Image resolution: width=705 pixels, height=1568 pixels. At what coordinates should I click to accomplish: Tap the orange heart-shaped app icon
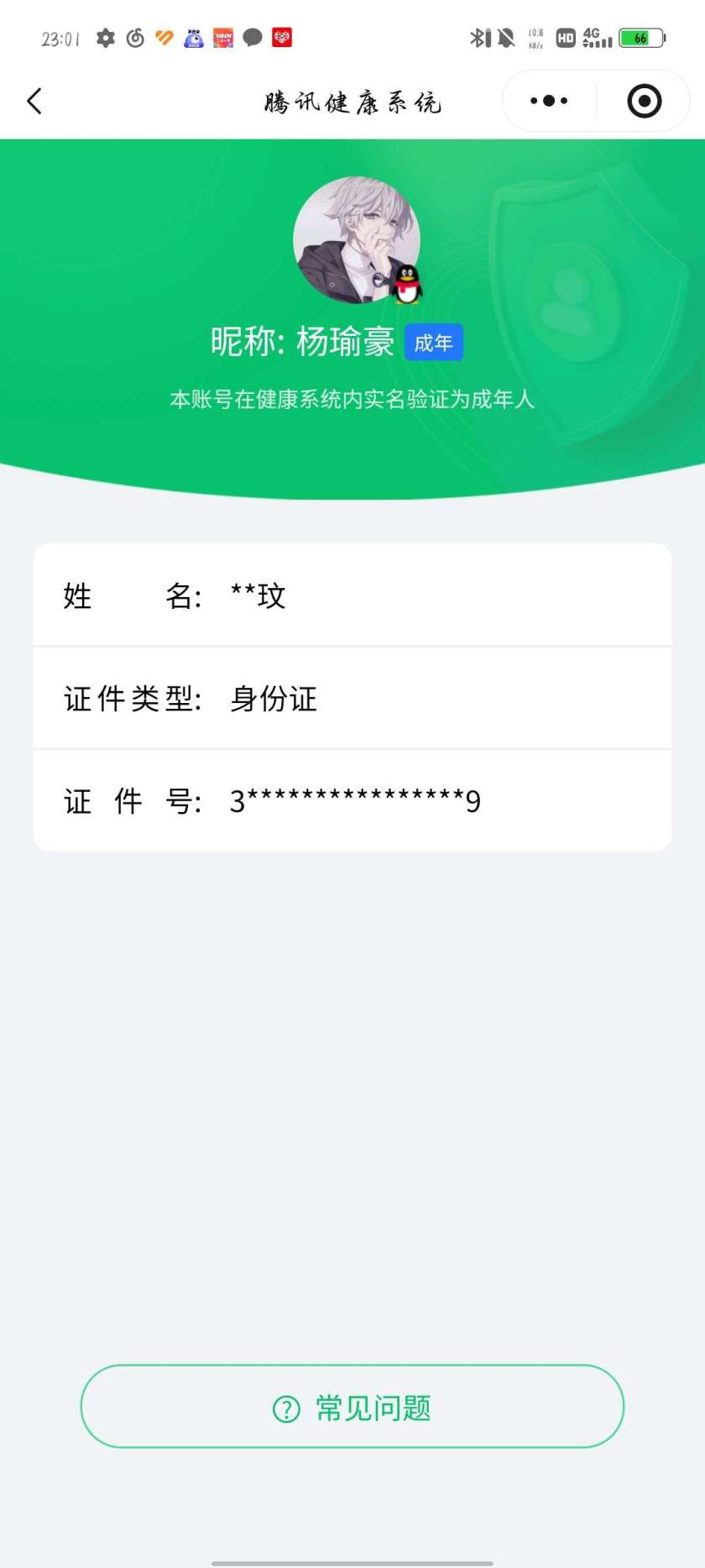(x=164, y=37)
